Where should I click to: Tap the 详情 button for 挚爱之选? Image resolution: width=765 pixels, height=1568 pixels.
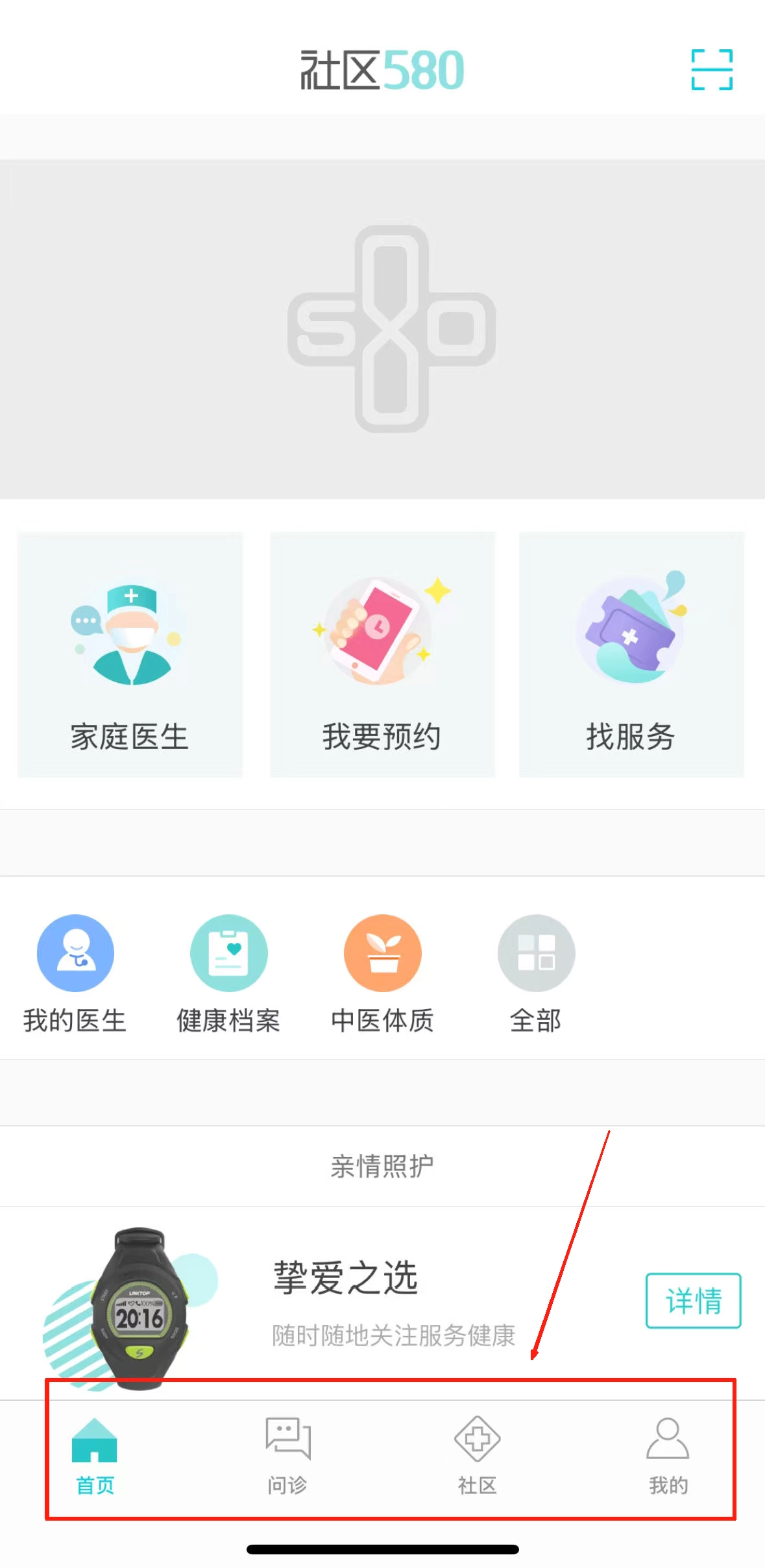click(693, 1300)
